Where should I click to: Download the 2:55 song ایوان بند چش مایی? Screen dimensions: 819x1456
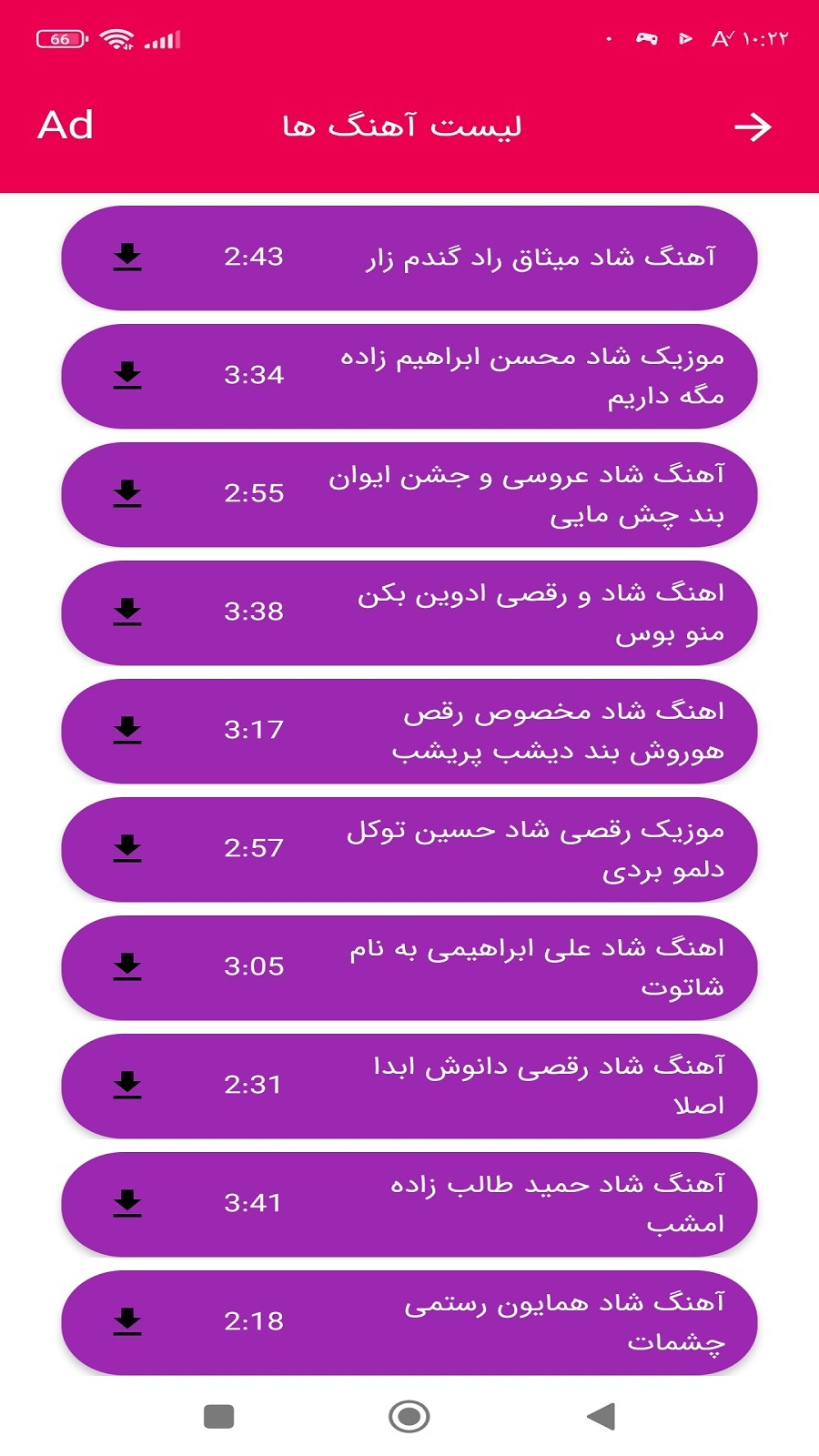pos(127,494)
